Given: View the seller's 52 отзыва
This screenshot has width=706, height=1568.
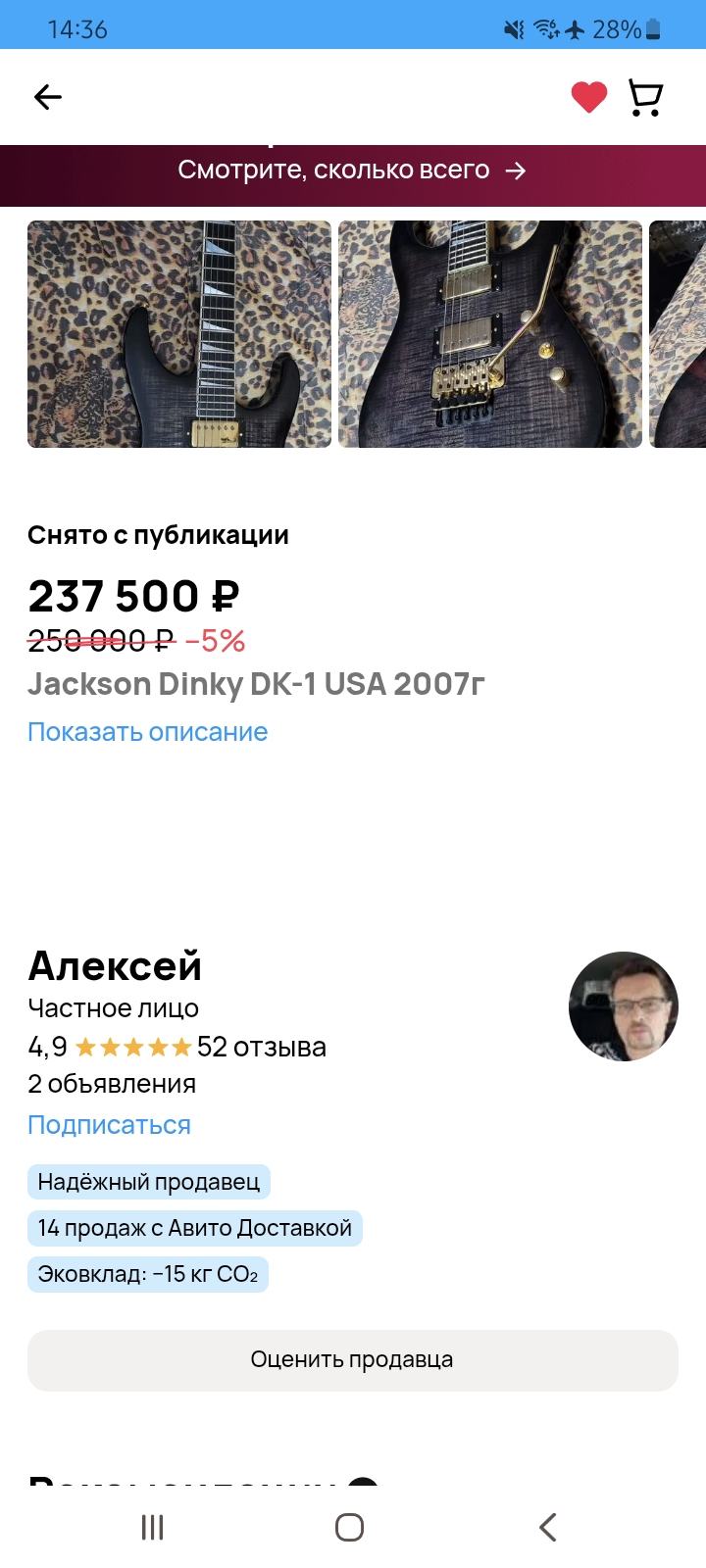Looking at the screenshot, I should [x=261, y=1047].
